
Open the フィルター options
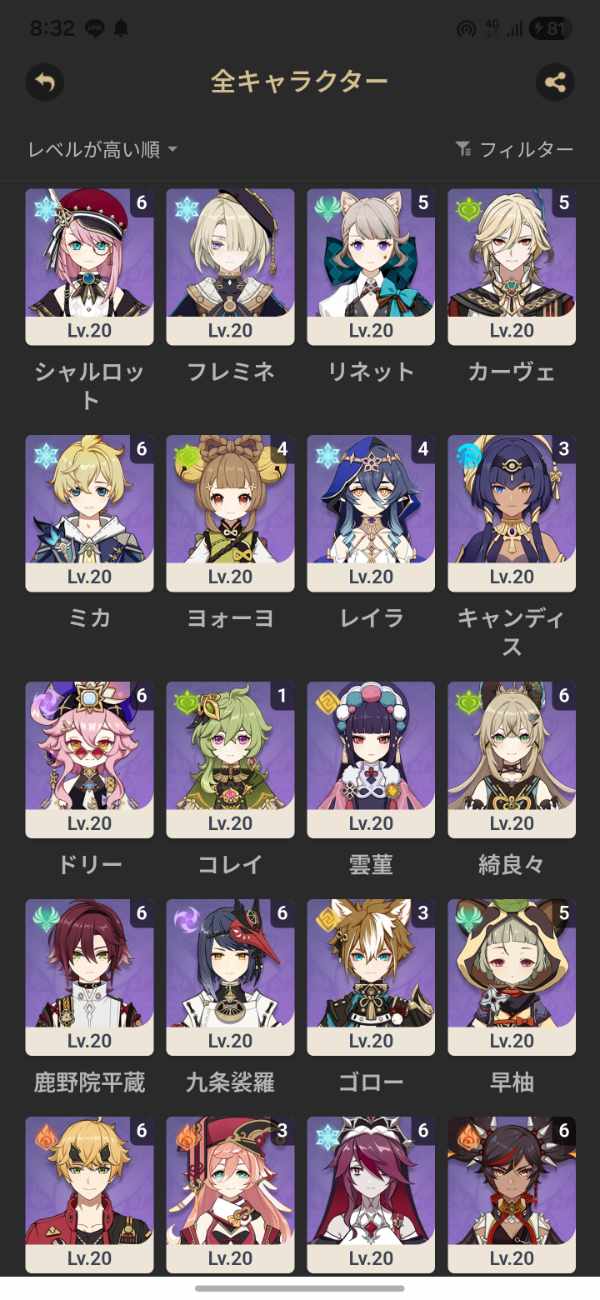pyautogui.click(x=514, y=150)
